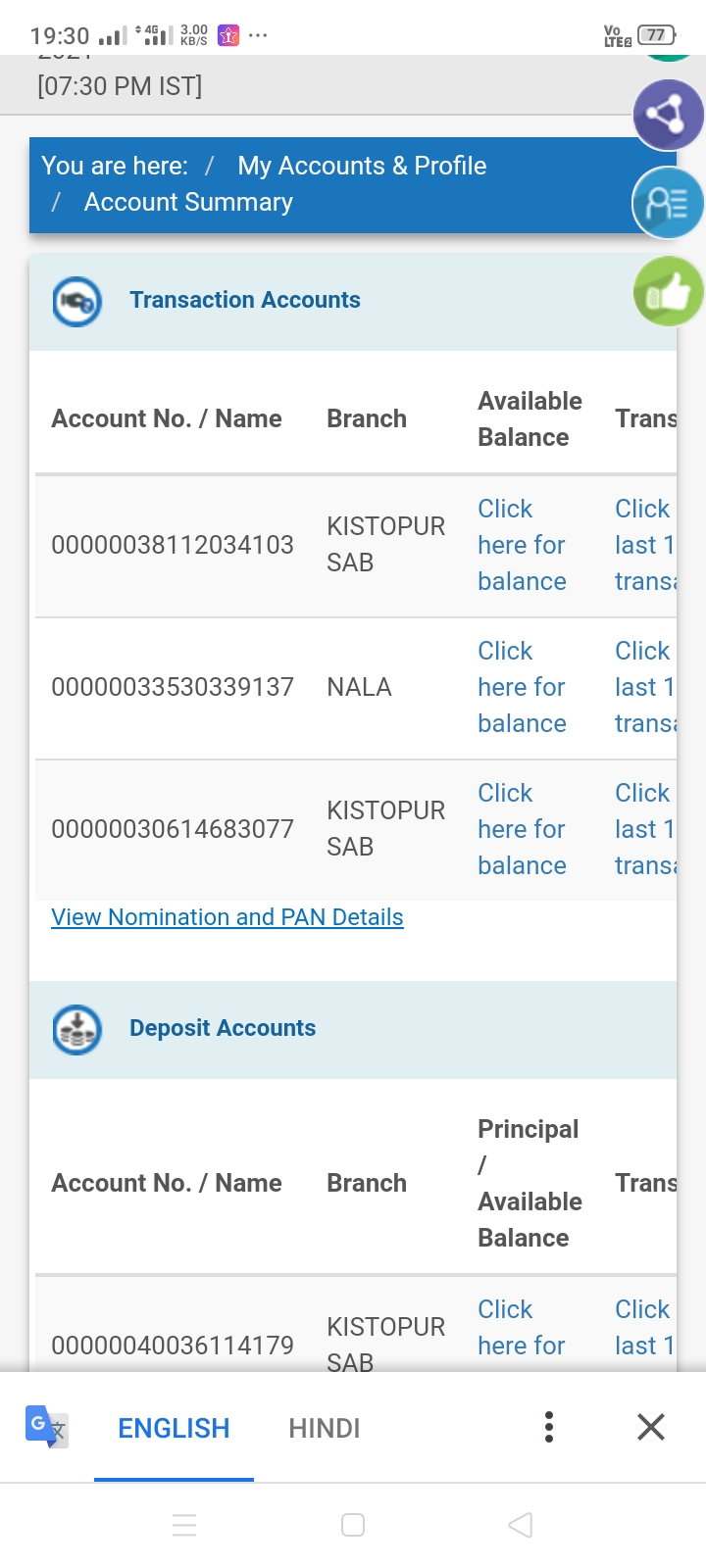
Task: Switch translation to HINDI
Action: point(325,1428)
